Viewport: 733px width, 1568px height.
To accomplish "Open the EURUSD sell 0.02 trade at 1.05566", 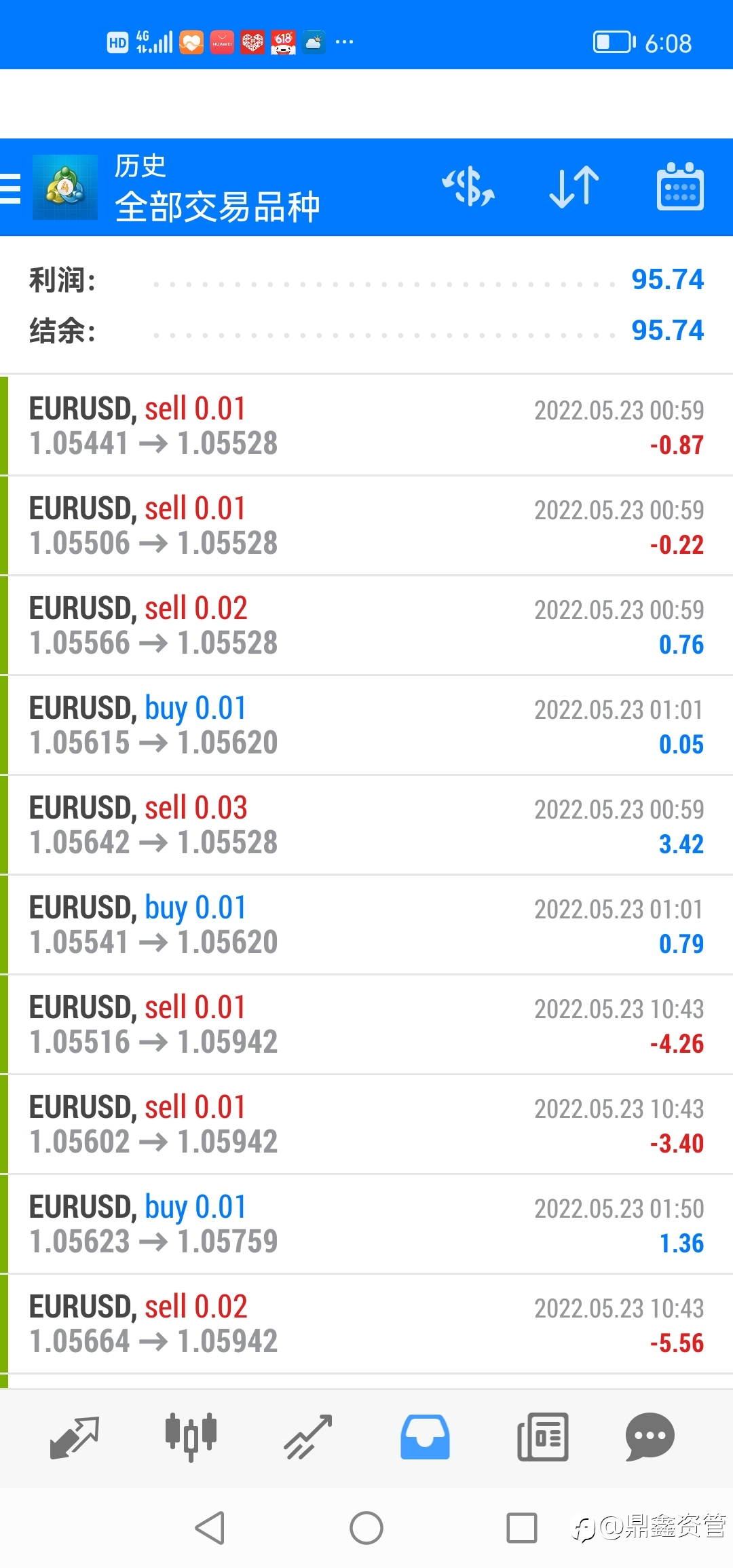I will click(x=366, y=625).
